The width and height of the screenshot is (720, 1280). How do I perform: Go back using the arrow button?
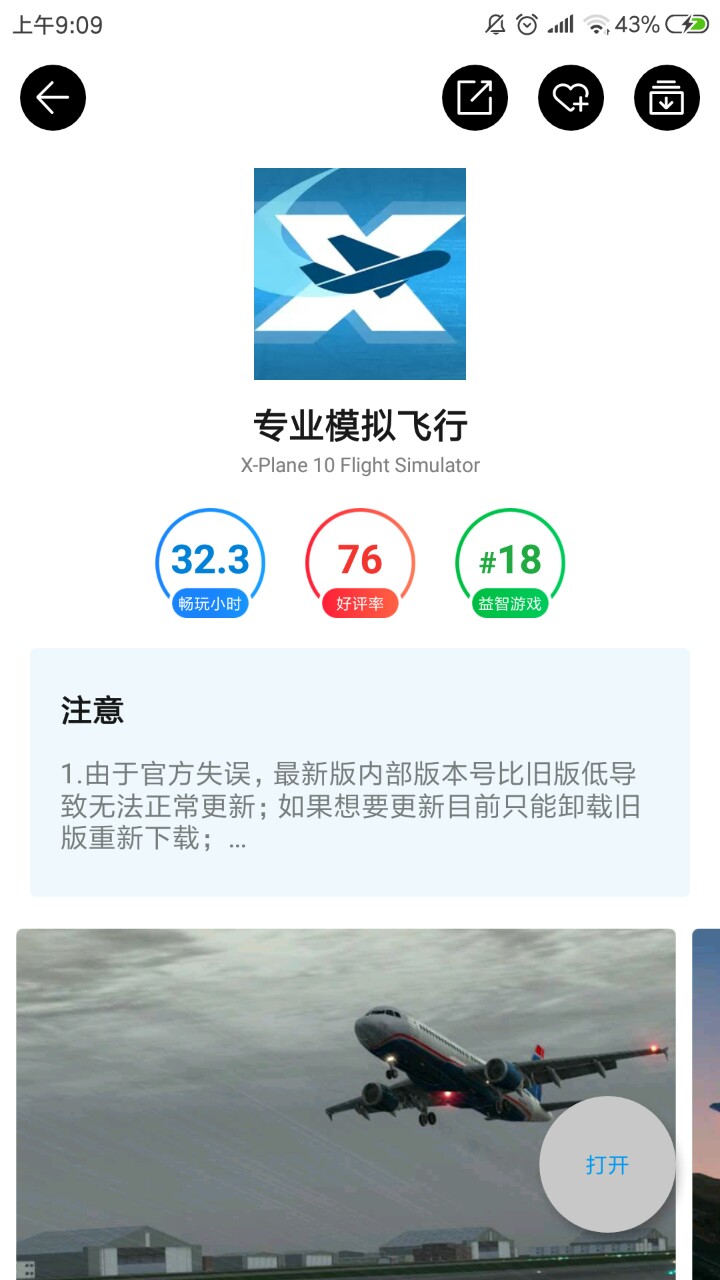(x=53, y=98)
